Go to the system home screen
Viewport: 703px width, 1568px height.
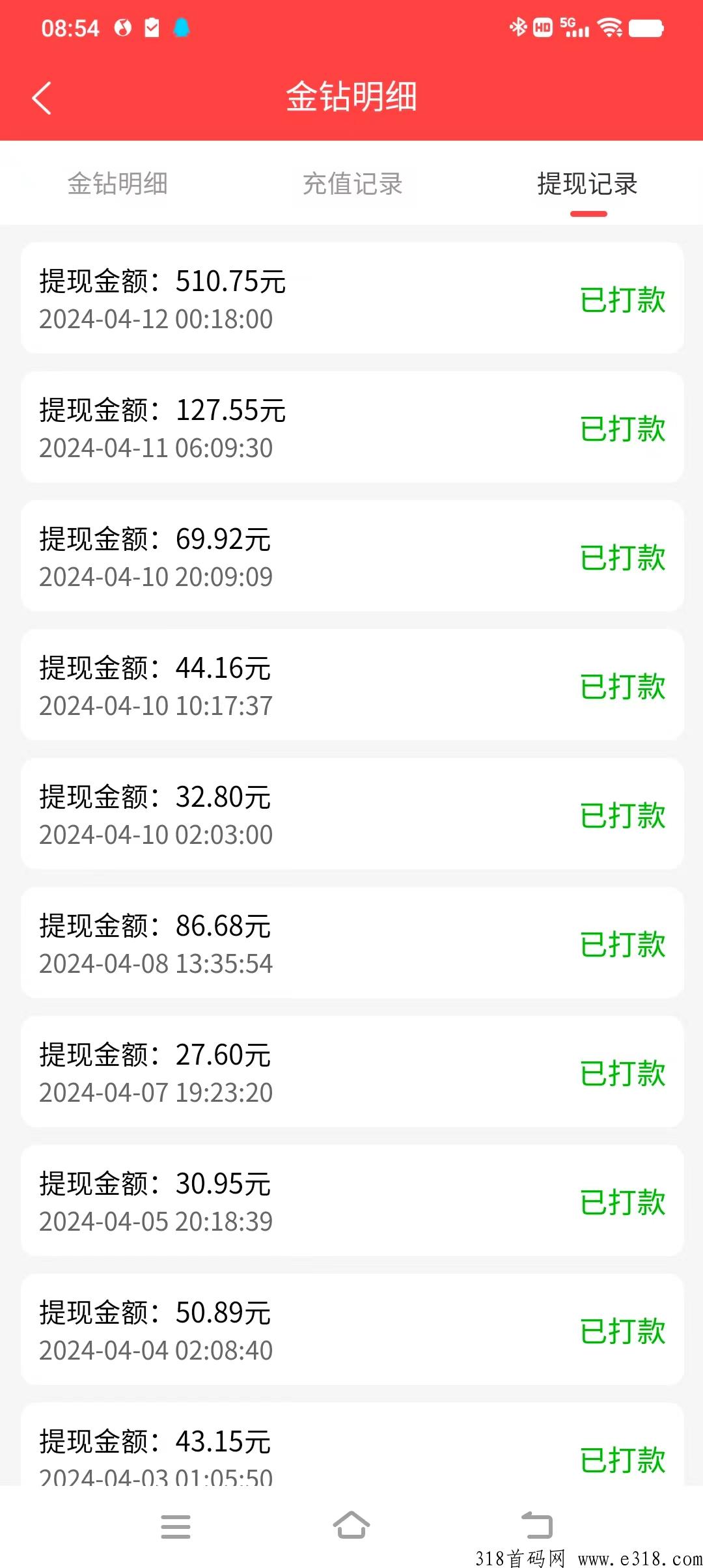click(x=351, y=1525)
